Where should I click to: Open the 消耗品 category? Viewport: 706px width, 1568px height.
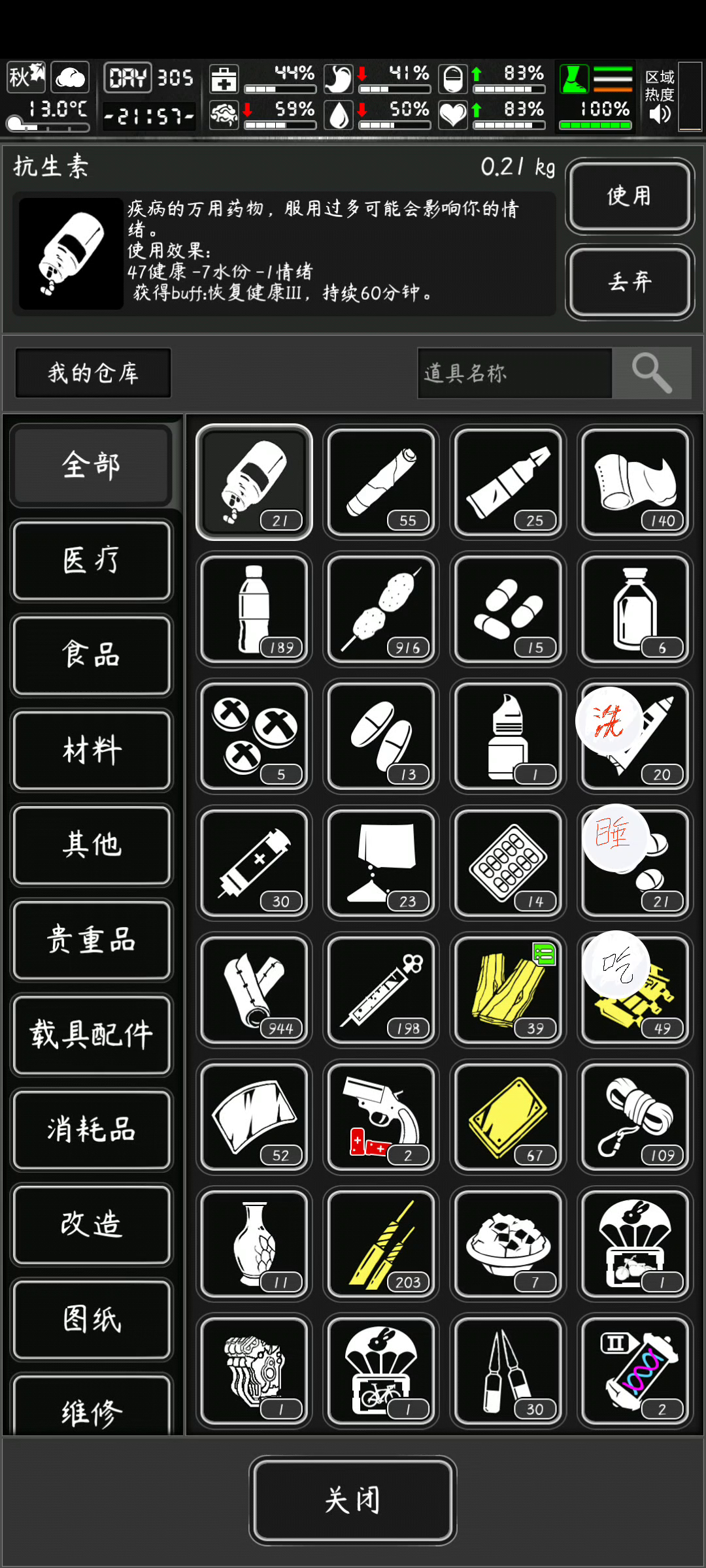(92, 1129)
